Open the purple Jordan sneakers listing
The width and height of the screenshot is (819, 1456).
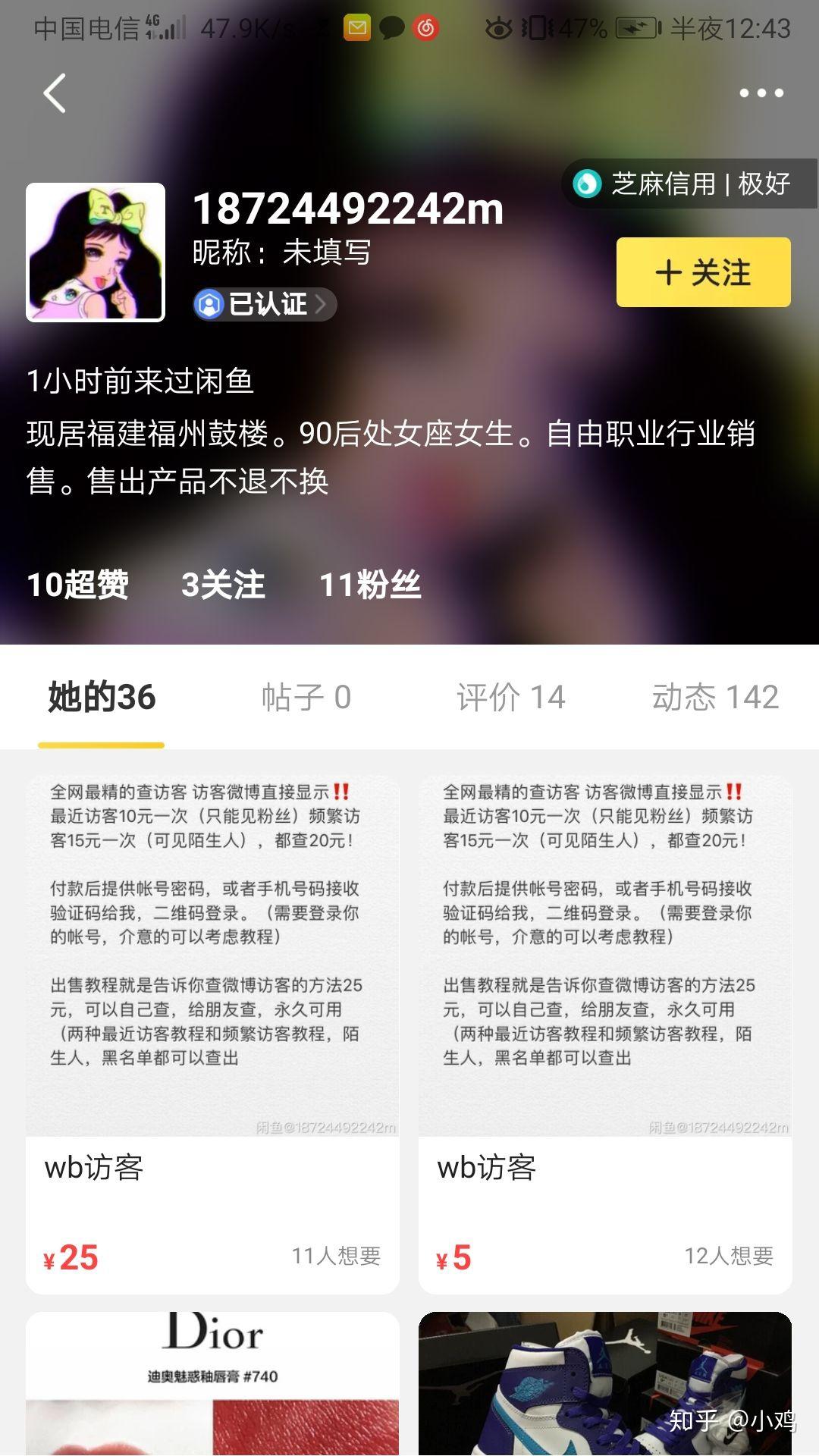(x=605, y=1384)
